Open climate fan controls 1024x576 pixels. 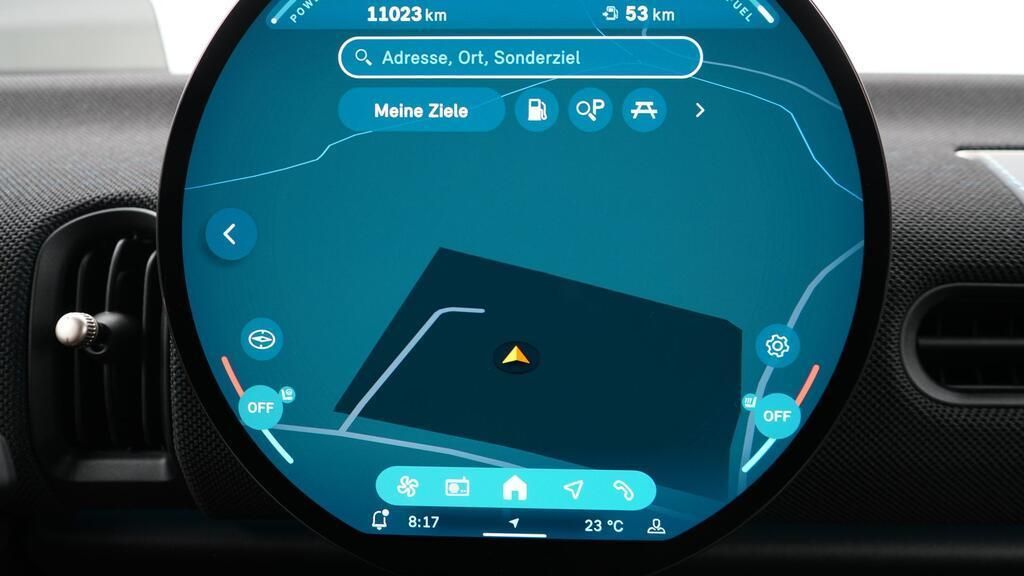(x=408, y=487)
